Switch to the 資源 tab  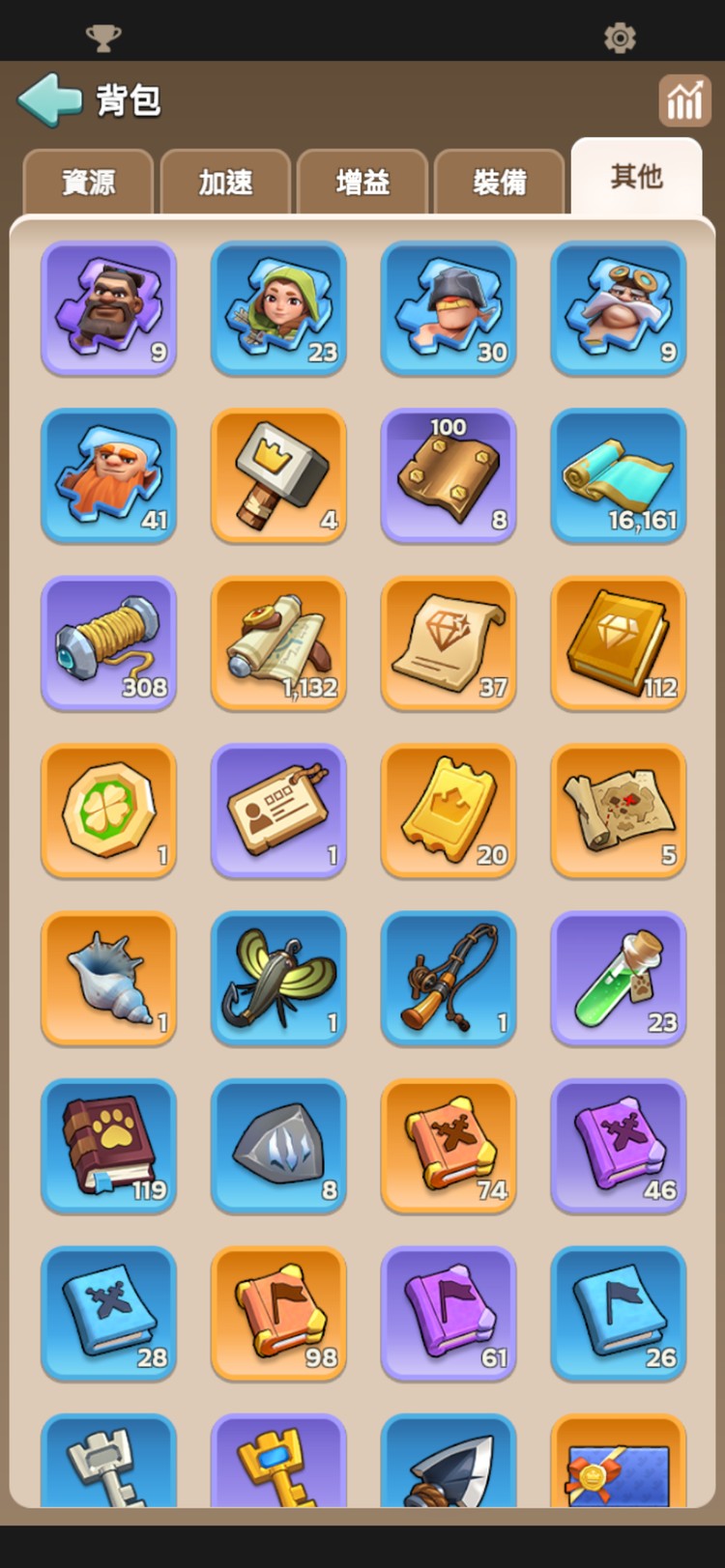coord(88,182)
